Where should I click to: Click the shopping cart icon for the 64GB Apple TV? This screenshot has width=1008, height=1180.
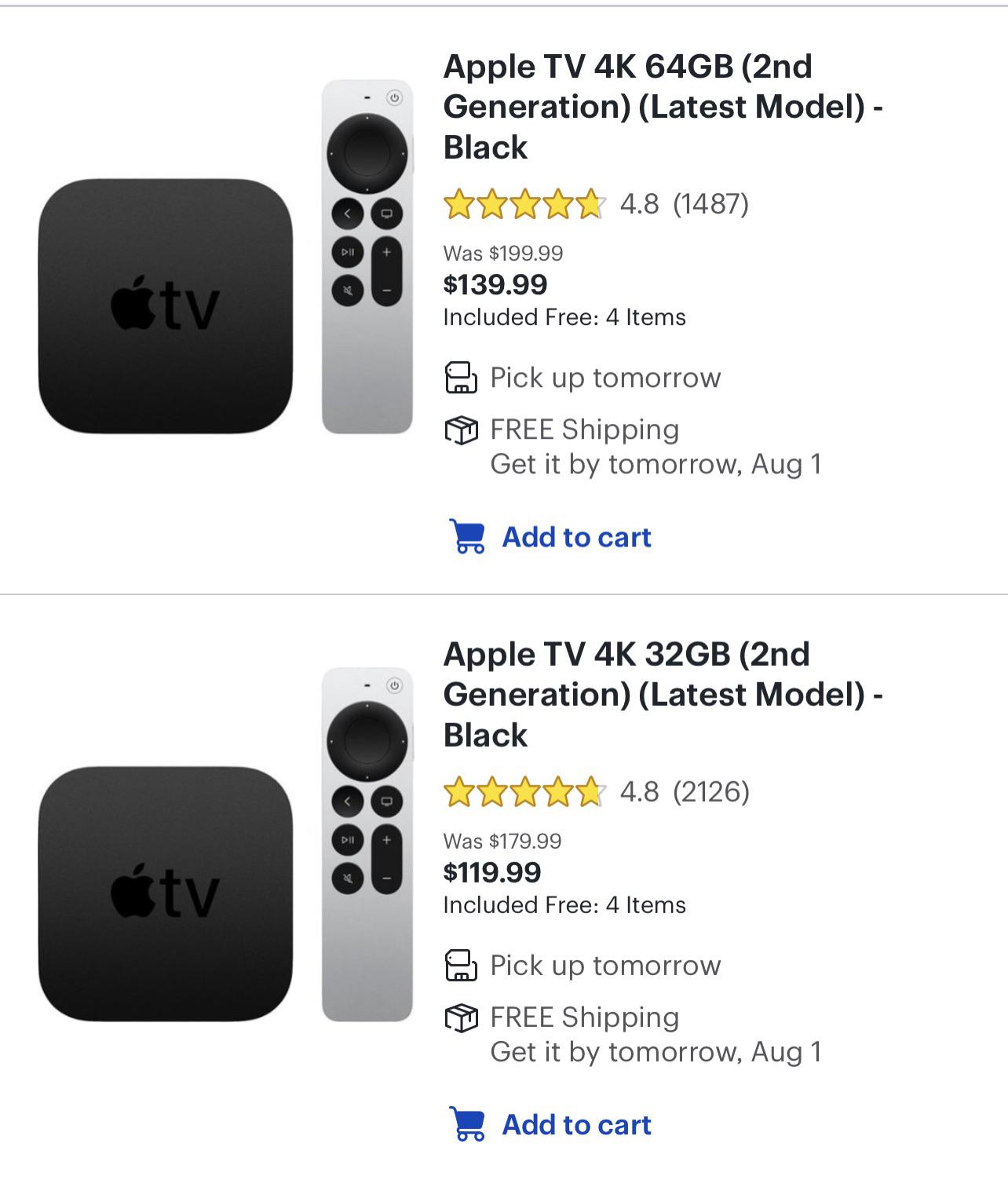[466, 536]
